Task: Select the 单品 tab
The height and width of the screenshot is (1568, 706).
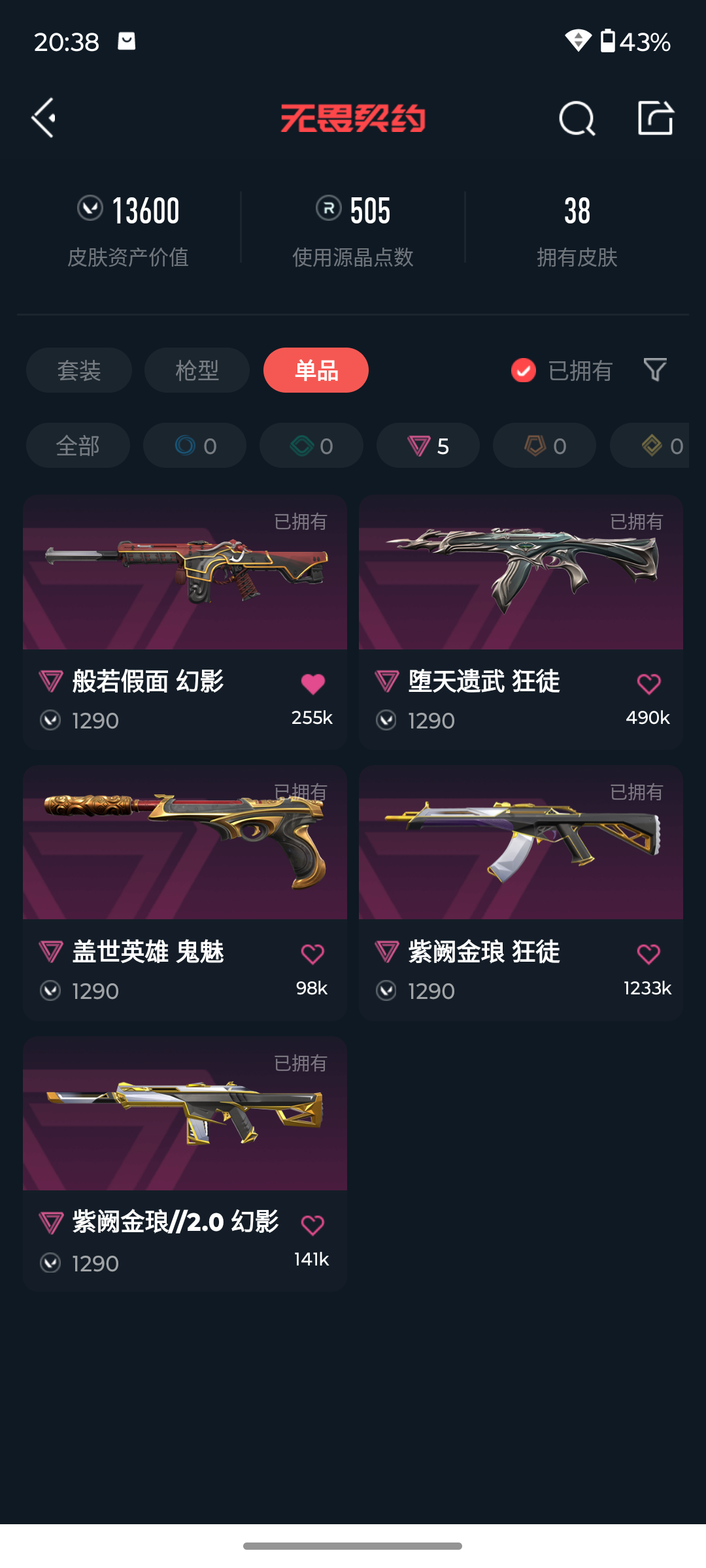Action: point(316,370)
